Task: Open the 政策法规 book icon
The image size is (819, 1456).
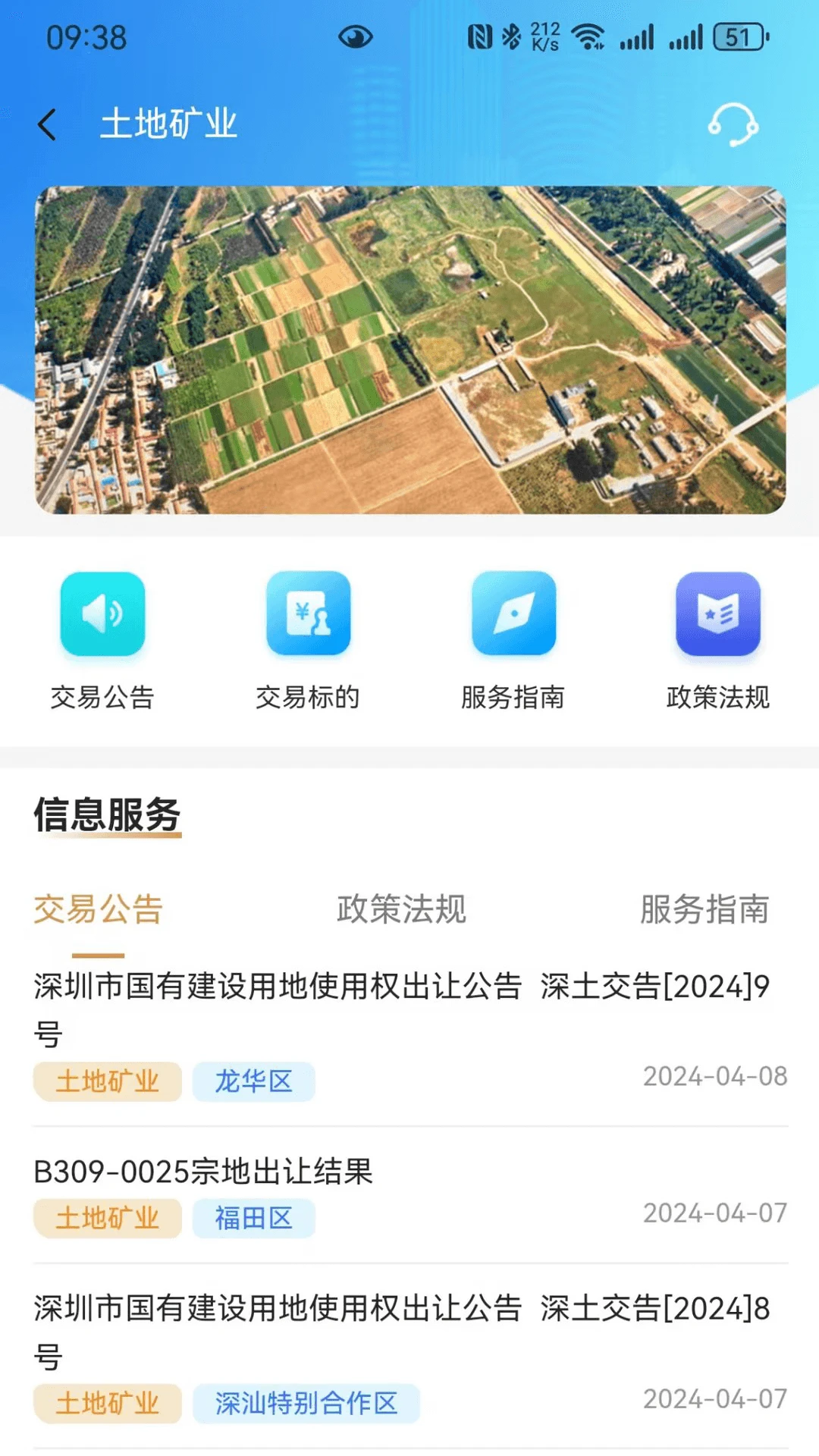Action: [717, 616]
